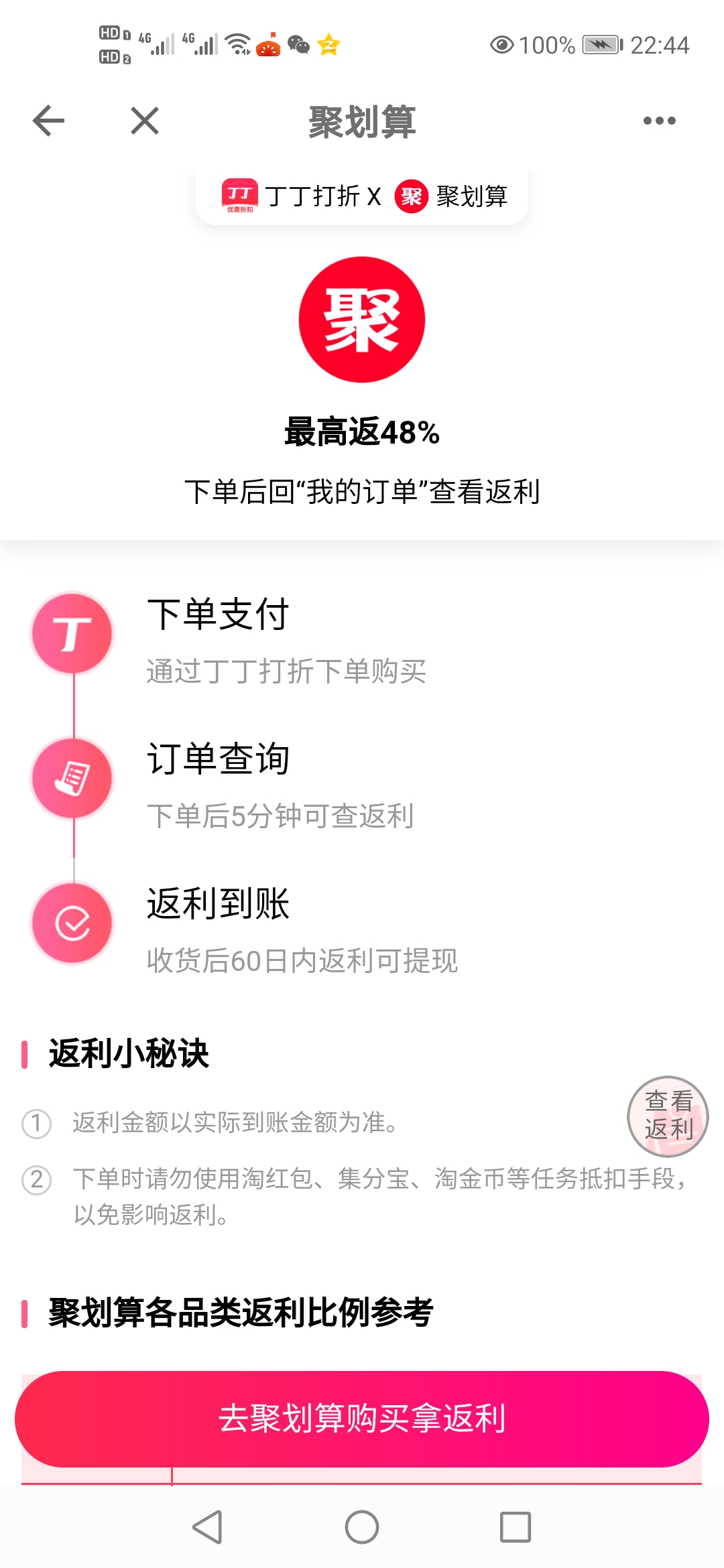Tap the system back button
Image resolution: width=724 pixels, height=1568 pixels.
click(207, 1527)
